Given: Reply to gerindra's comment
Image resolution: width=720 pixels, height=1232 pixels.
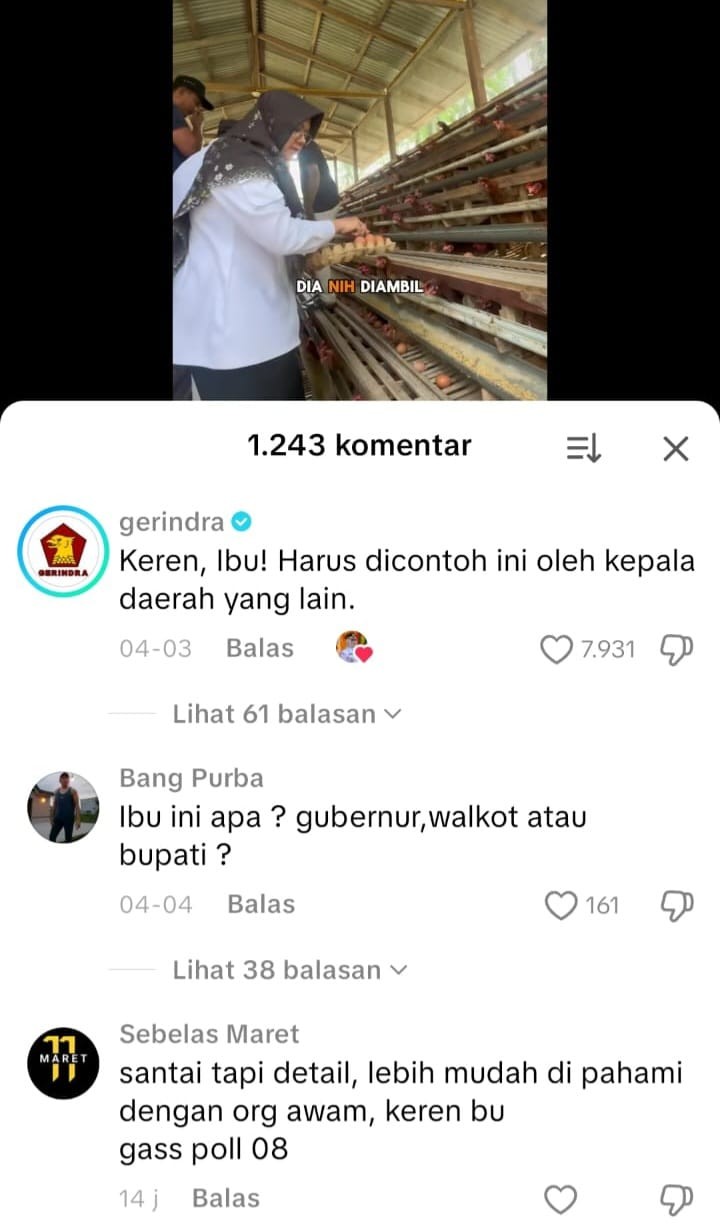Looking at the screenshot, I should pos(260,649).
